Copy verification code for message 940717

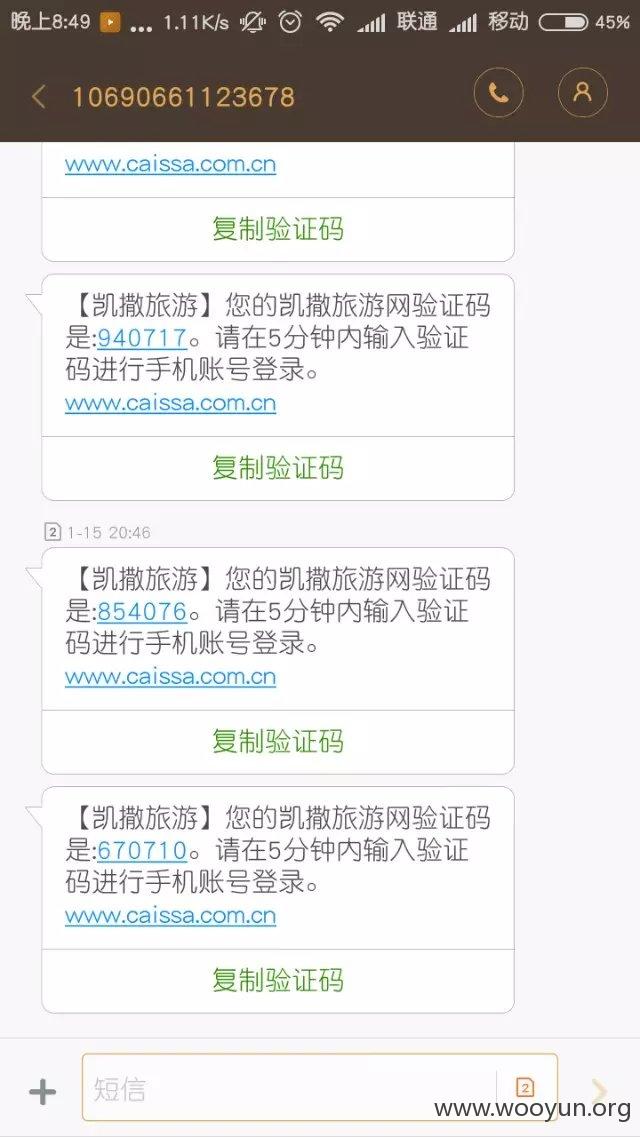tap(278, 468)
